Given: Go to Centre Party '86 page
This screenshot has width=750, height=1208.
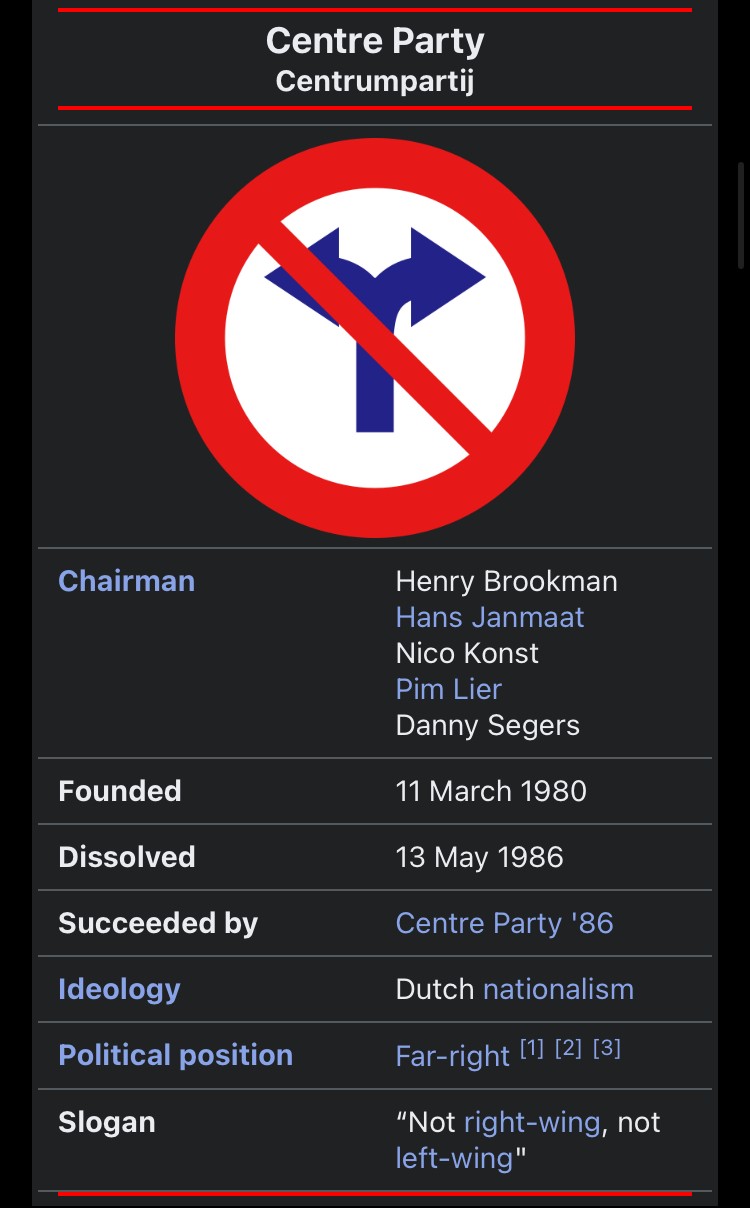Looking at the screenshot, I should [x=504, y=923].
